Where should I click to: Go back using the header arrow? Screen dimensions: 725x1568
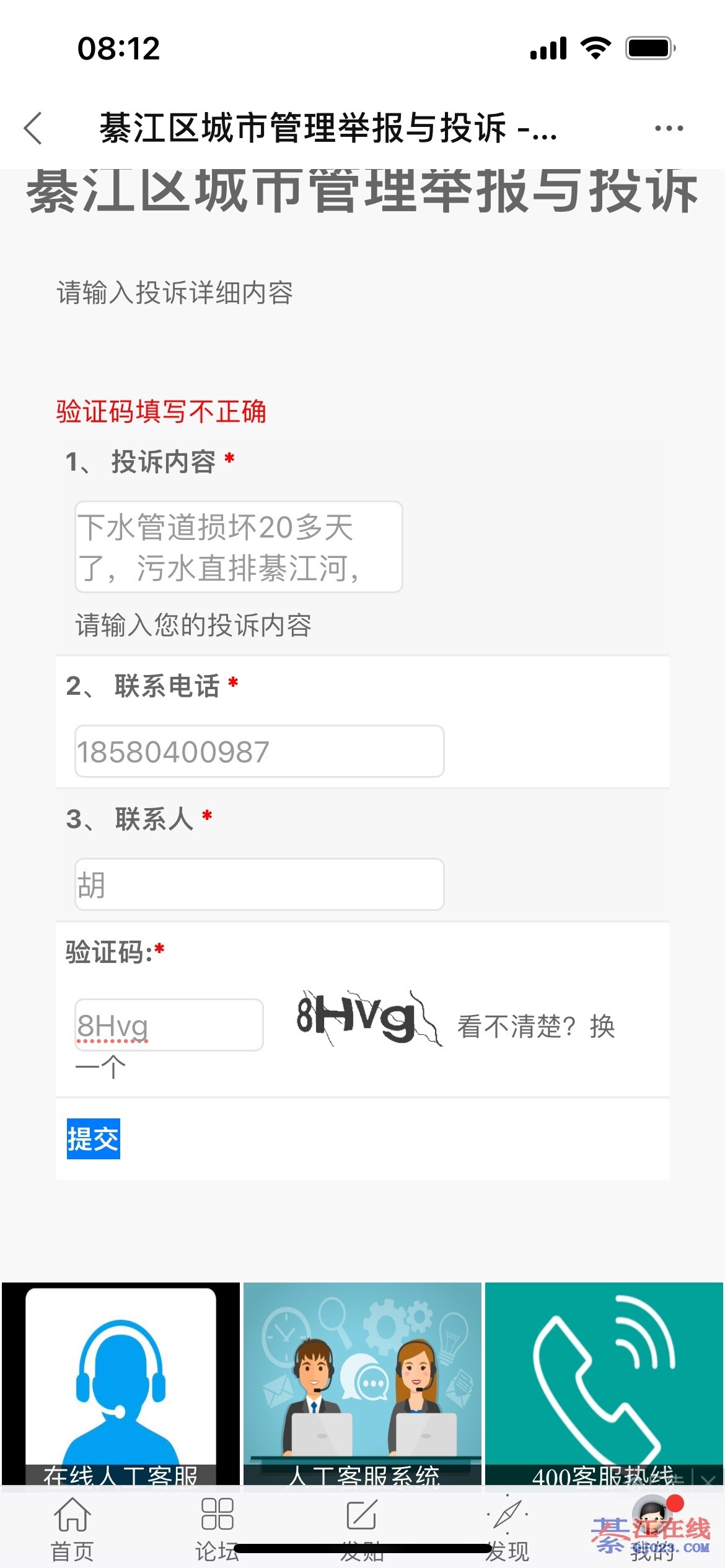tap(33, 128)
